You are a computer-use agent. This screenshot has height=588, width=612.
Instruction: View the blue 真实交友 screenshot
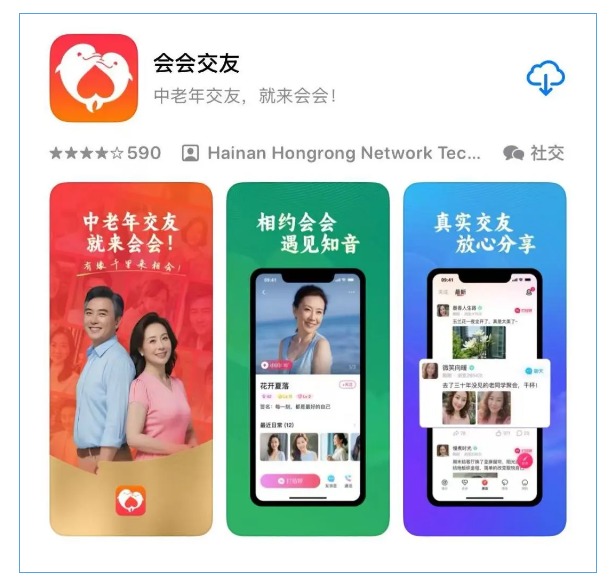(484, 358)
